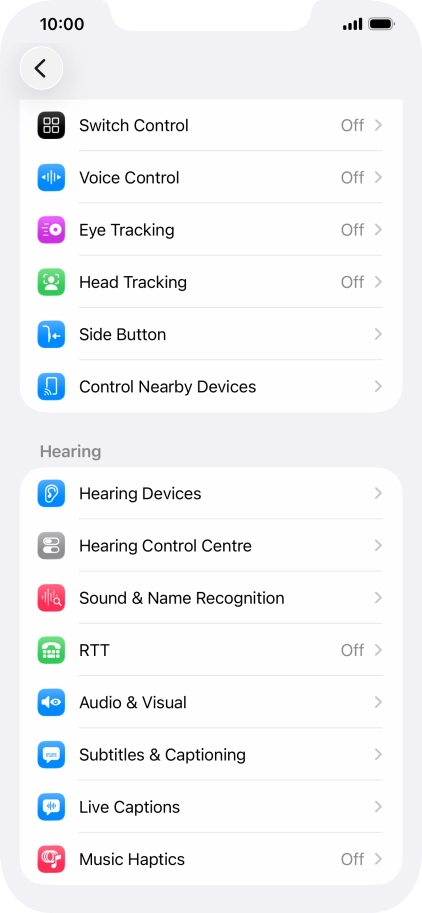The width and height of the screenshot is (422, 913).
Task: Open Side Button settings
Action: [211, 334]
